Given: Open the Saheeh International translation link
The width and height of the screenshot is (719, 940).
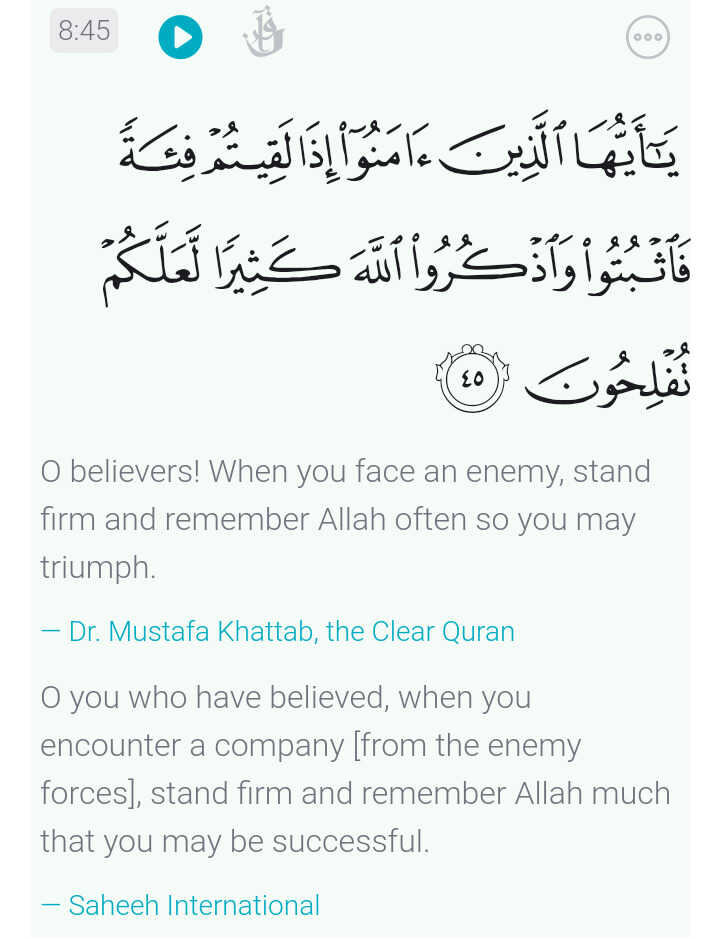Looking at the screenshot, I should [193, 906].
